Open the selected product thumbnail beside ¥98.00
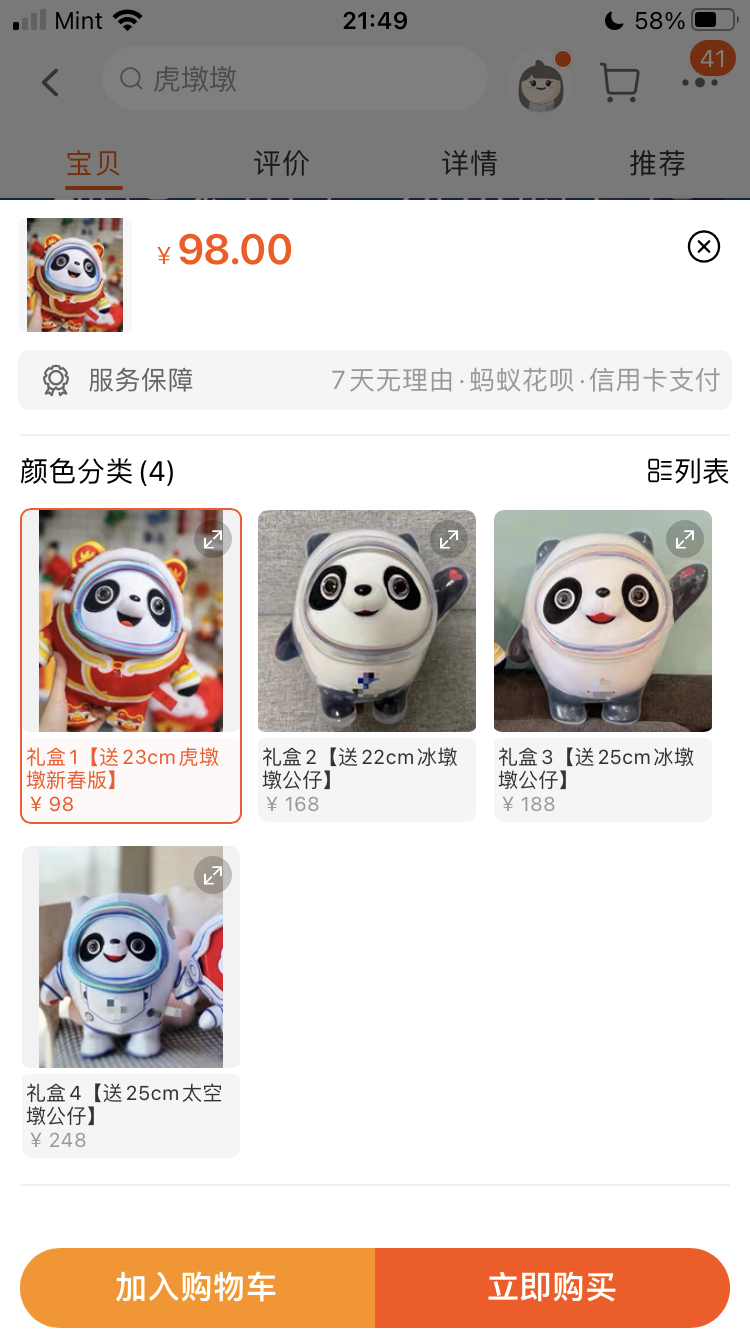Image resolution: width=750 pixels, height=1334 pixels. [75, 275]
